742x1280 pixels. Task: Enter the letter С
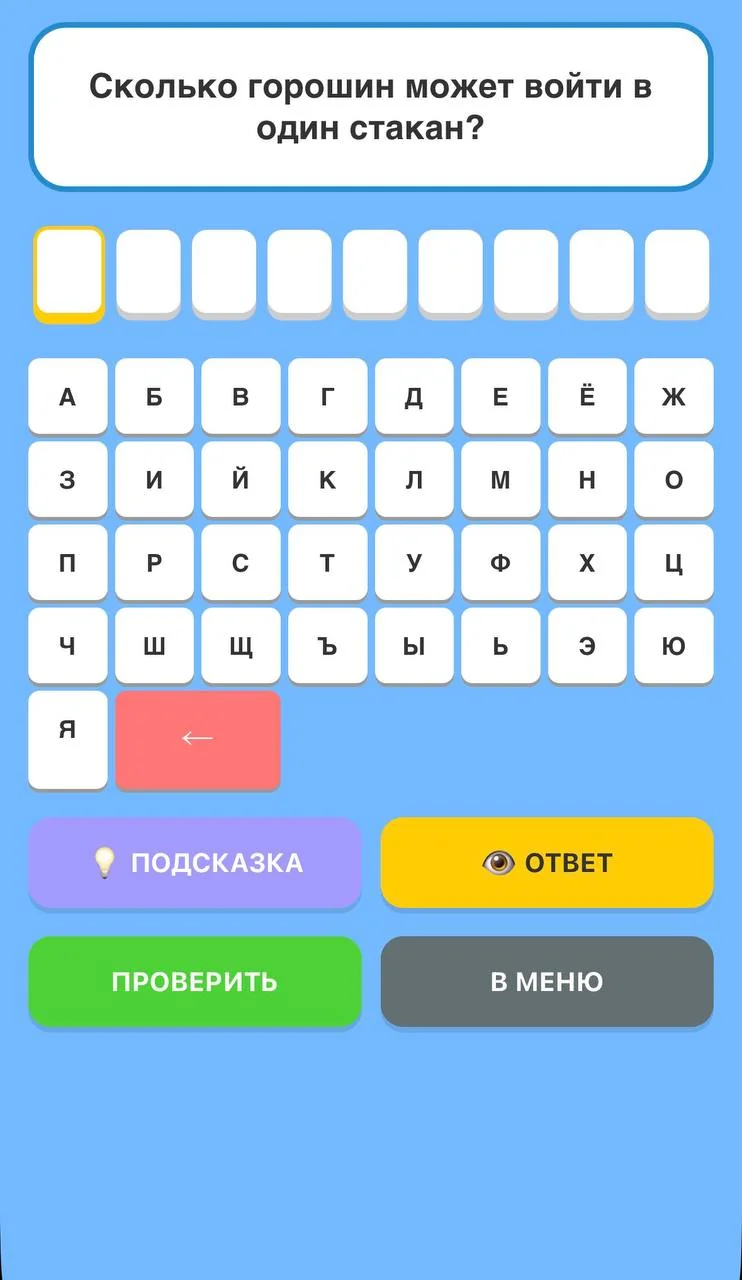tap(241, 562)
